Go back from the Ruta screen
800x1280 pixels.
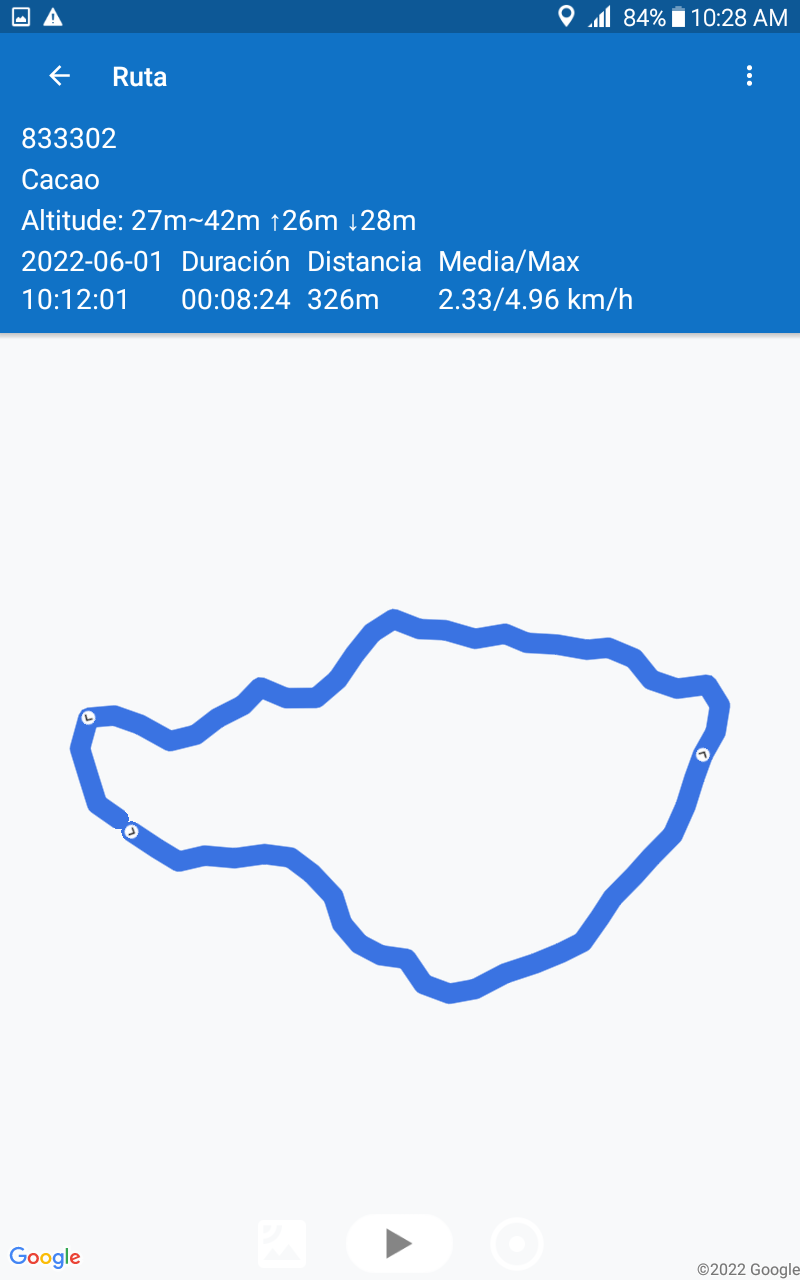point(60,76)
